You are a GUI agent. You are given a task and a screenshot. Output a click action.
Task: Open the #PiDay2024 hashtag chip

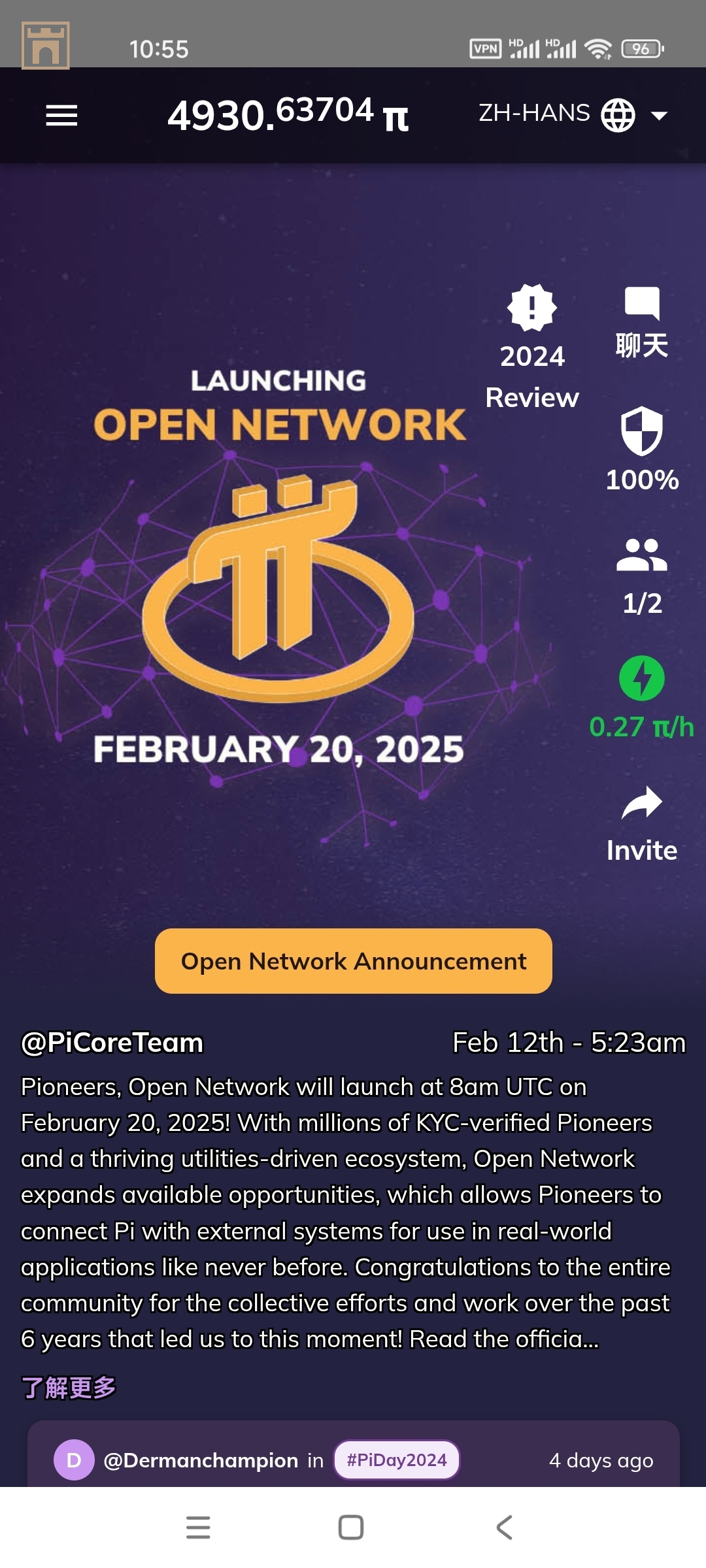(397, 1460)
